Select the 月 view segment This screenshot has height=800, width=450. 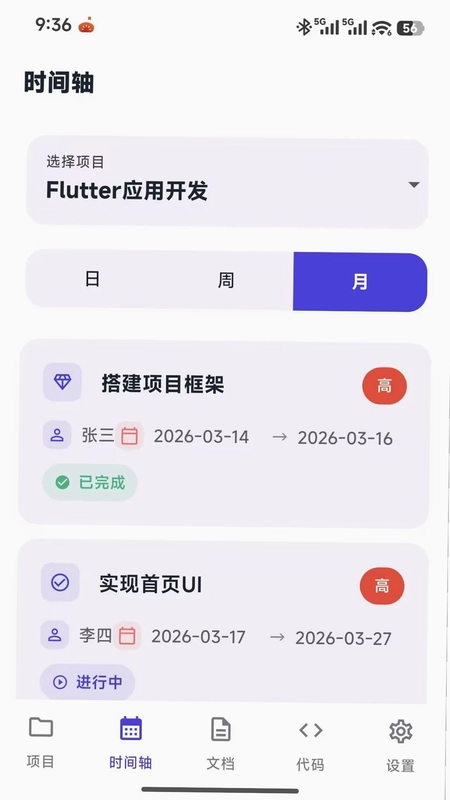360,281
